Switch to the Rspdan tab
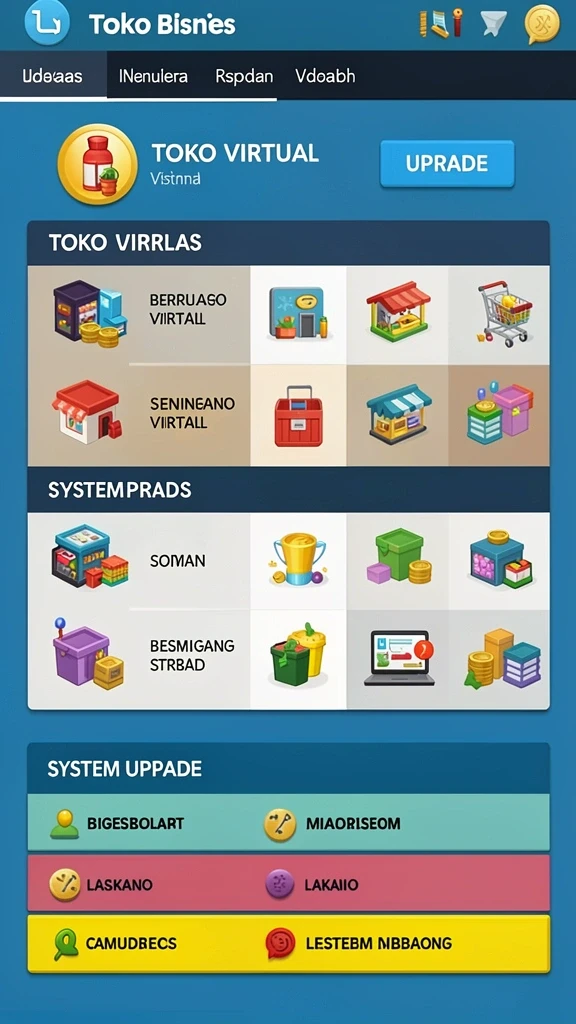Screen dimensions: 576x1024 click(244, 76)
